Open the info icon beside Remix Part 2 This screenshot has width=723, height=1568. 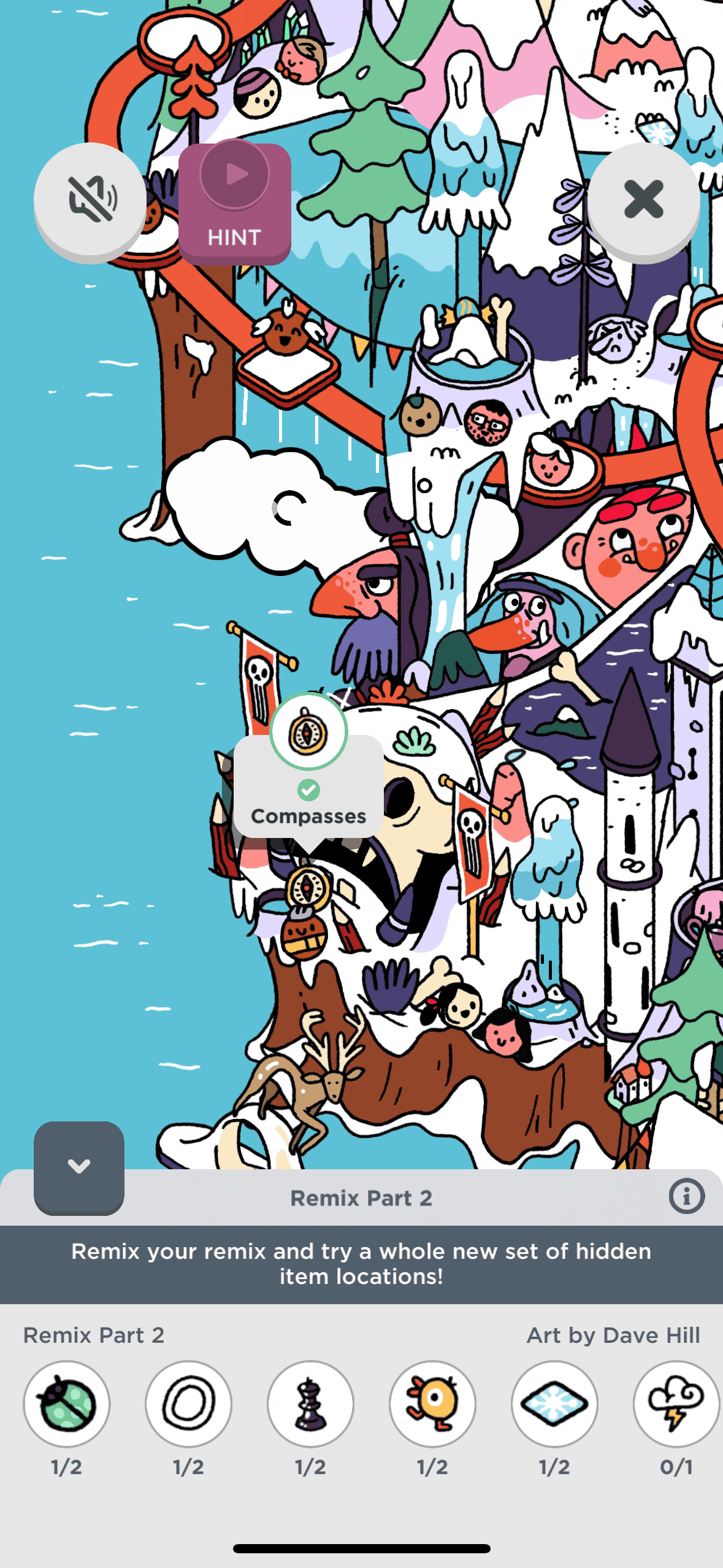click(x=686, y=1196)
